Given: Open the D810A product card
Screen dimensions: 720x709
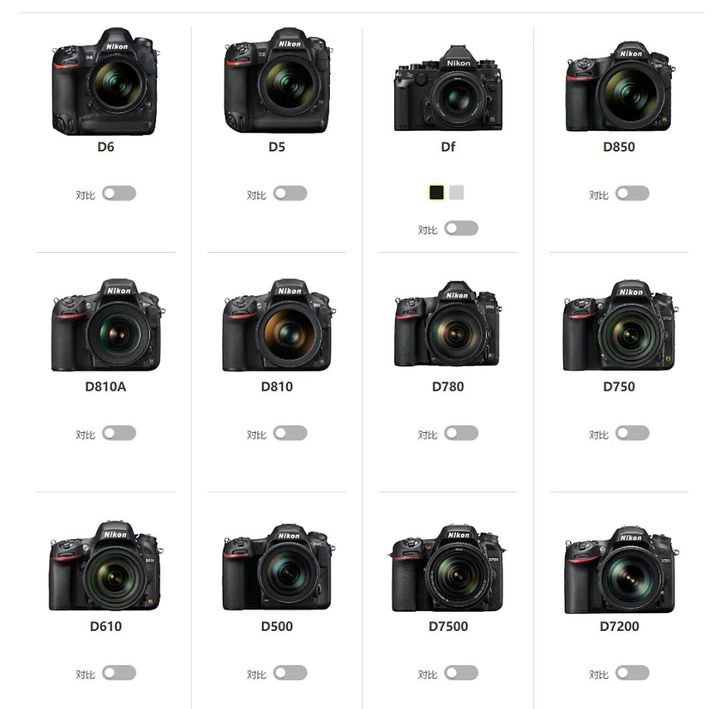Looking at the screenshot, I should [x=105, y=325].
